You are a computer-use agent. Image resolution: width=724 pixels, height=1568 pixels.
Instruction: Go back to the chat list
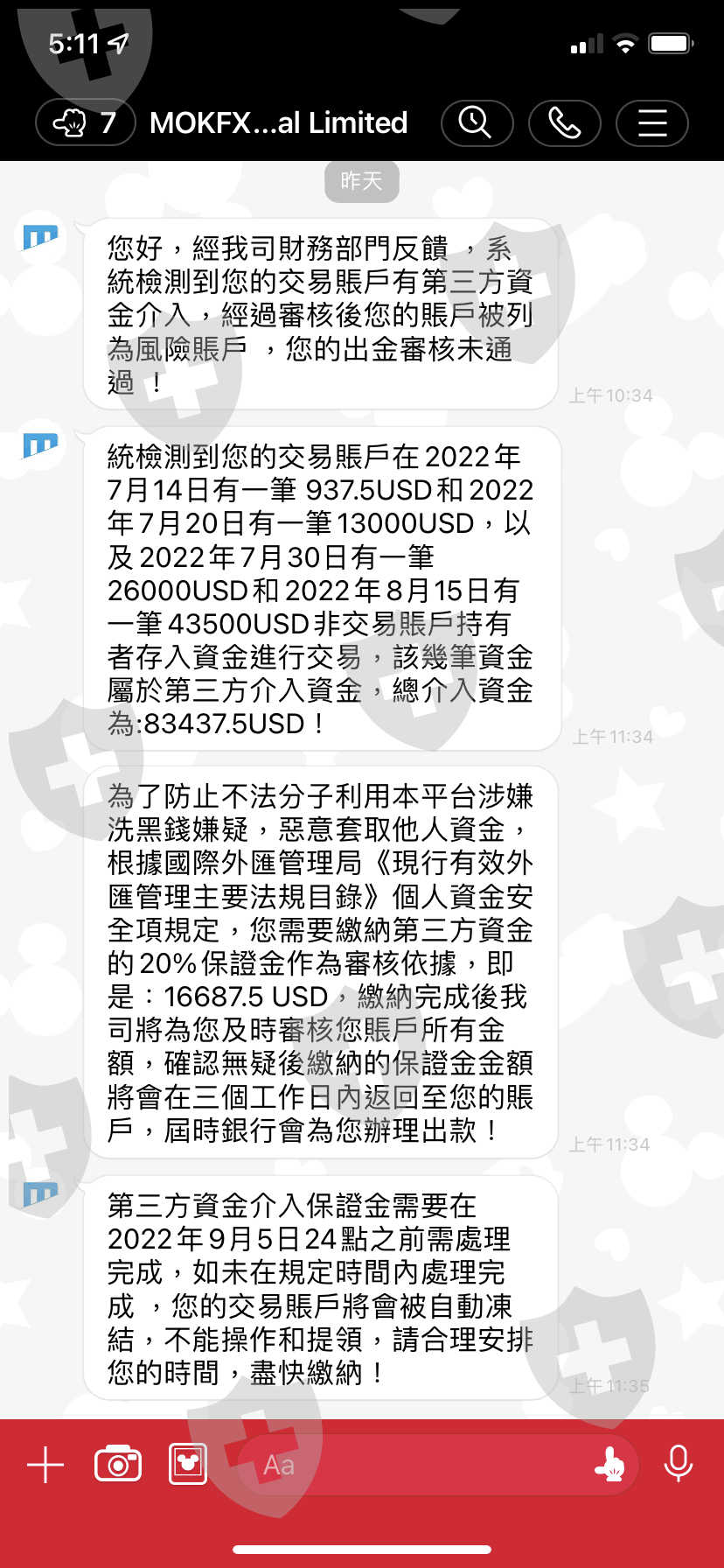click(x=85, y=122)
